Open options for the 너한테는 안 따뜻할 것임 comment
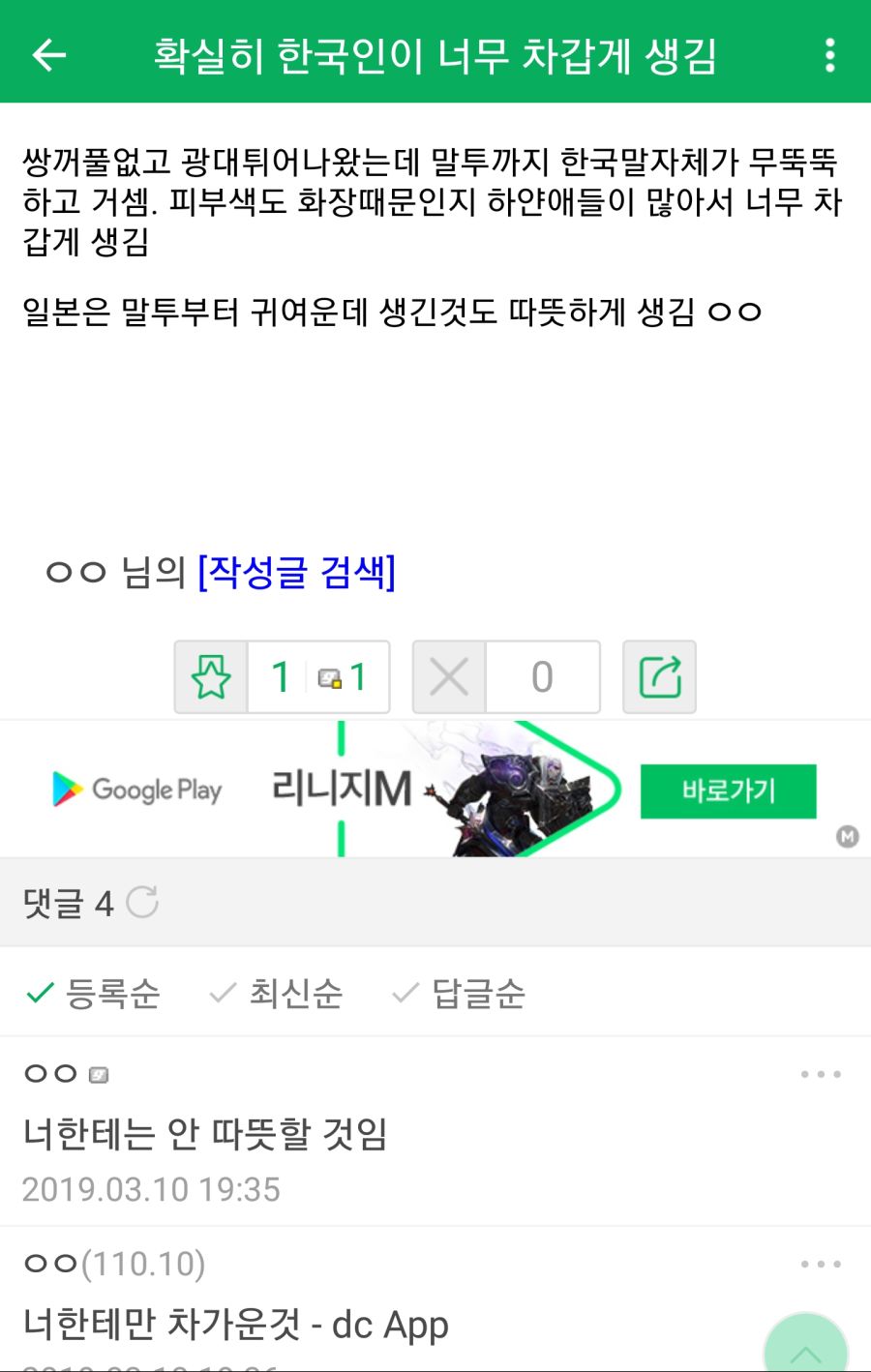This screenshot has height=1372, width=871. click(x=821, y=1074)
